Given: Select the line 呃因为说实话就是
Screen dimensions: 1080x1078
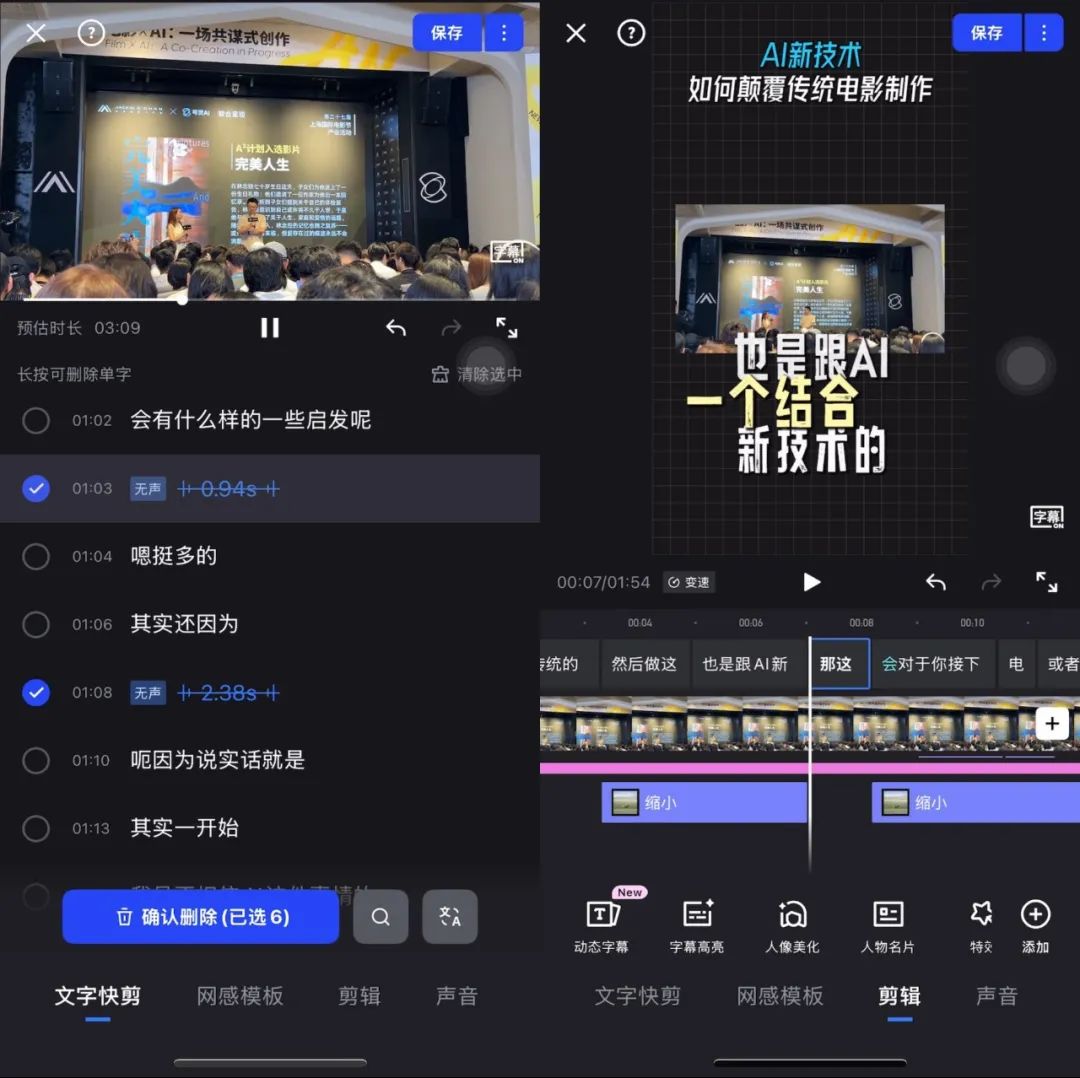Looking at the screenshot, I should 36,760.
